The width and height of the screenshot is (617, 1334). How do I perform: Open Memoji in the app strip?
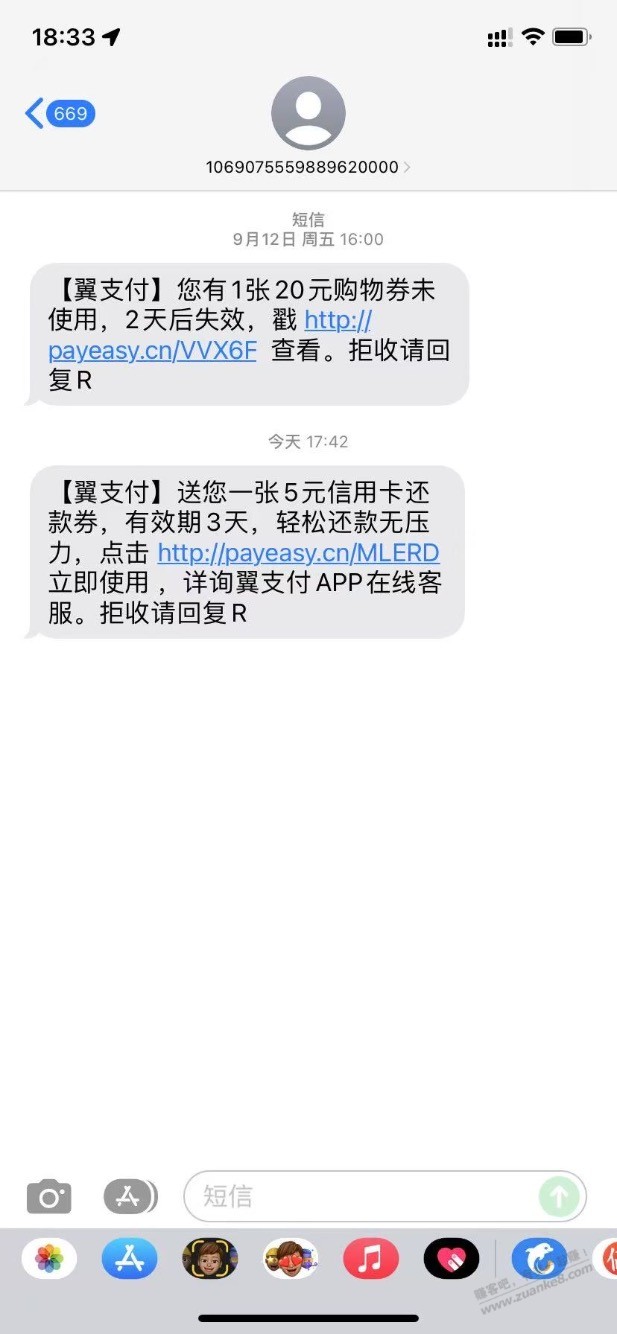pos(210,1259)
